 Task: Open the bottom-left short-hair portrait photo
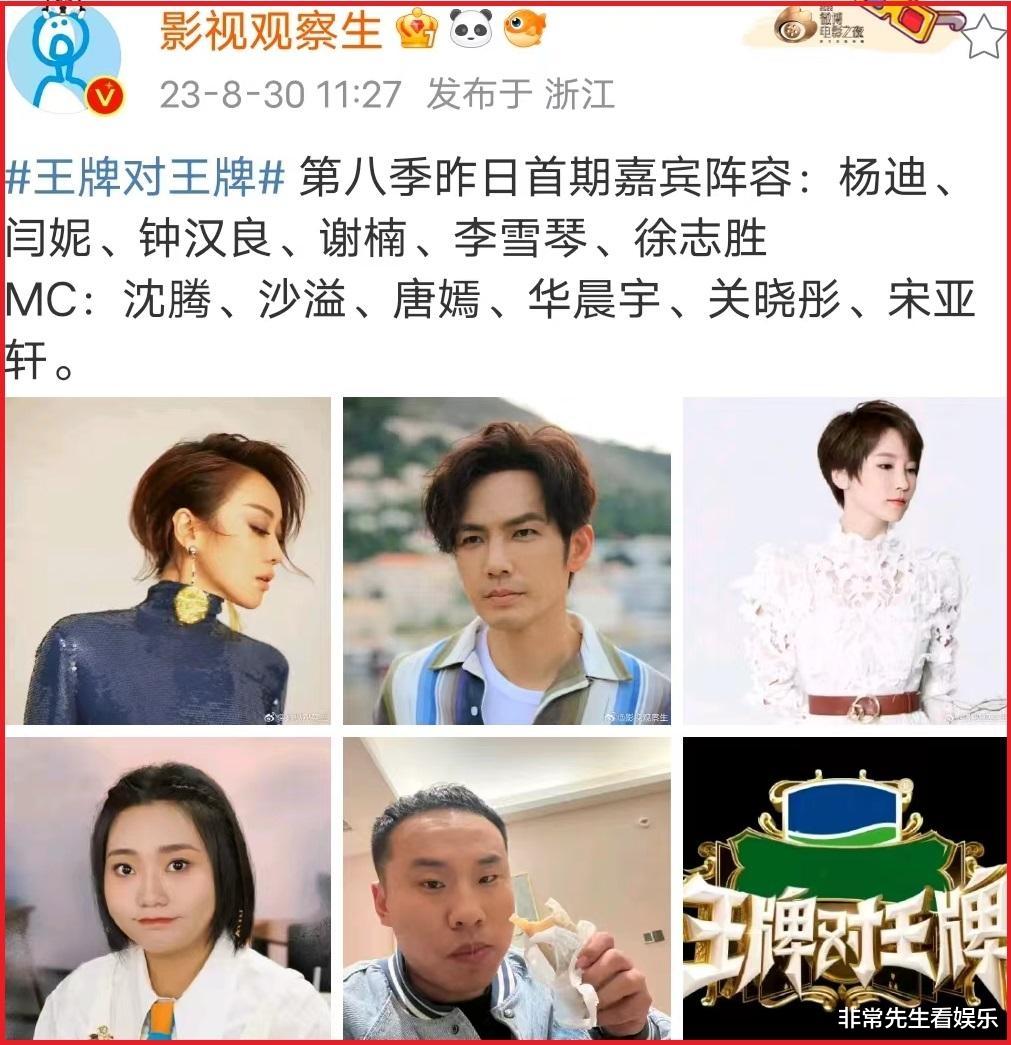tap(170, 890)
